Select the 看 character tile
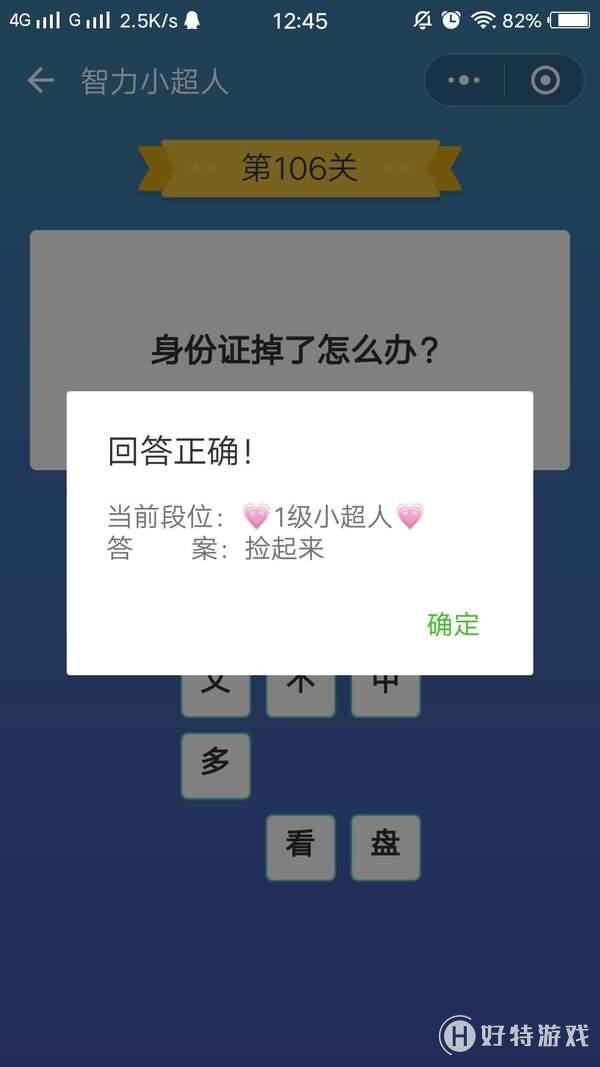Screen dimensions: 600x1067 300,847
